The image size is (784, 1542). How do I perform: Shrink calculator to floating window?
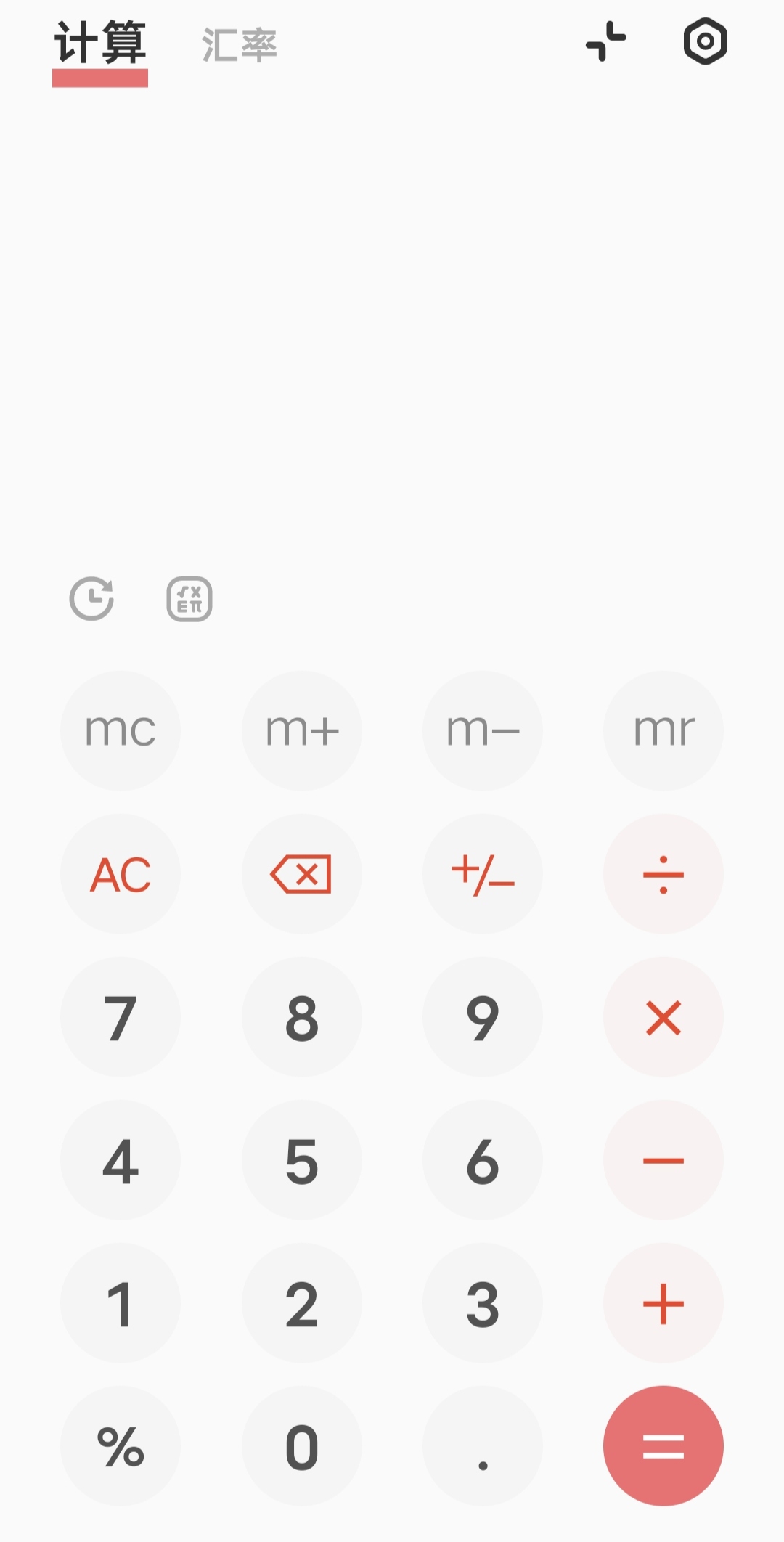(x=606, y=42)
